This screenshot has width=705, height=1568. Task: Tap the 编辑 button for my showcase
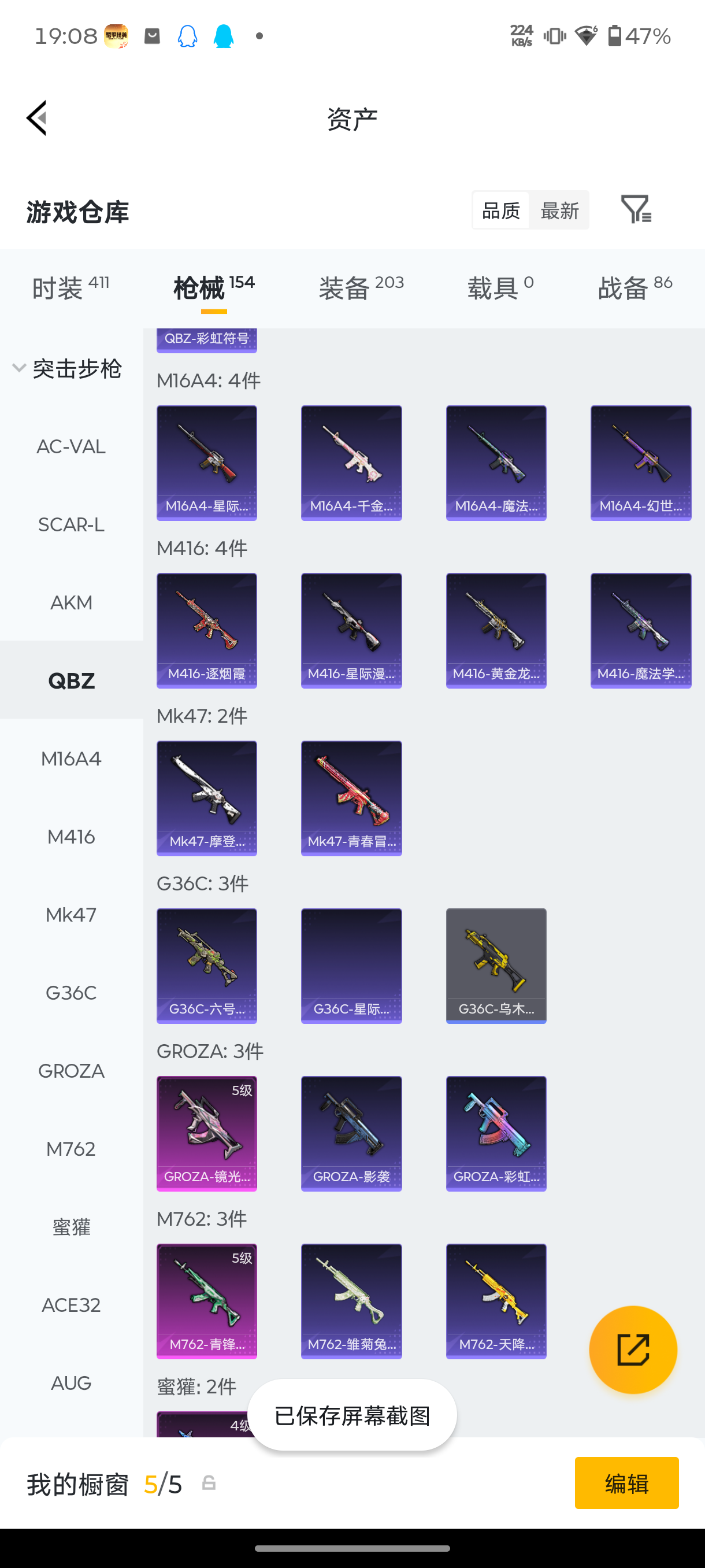[x=626, y=1483]
